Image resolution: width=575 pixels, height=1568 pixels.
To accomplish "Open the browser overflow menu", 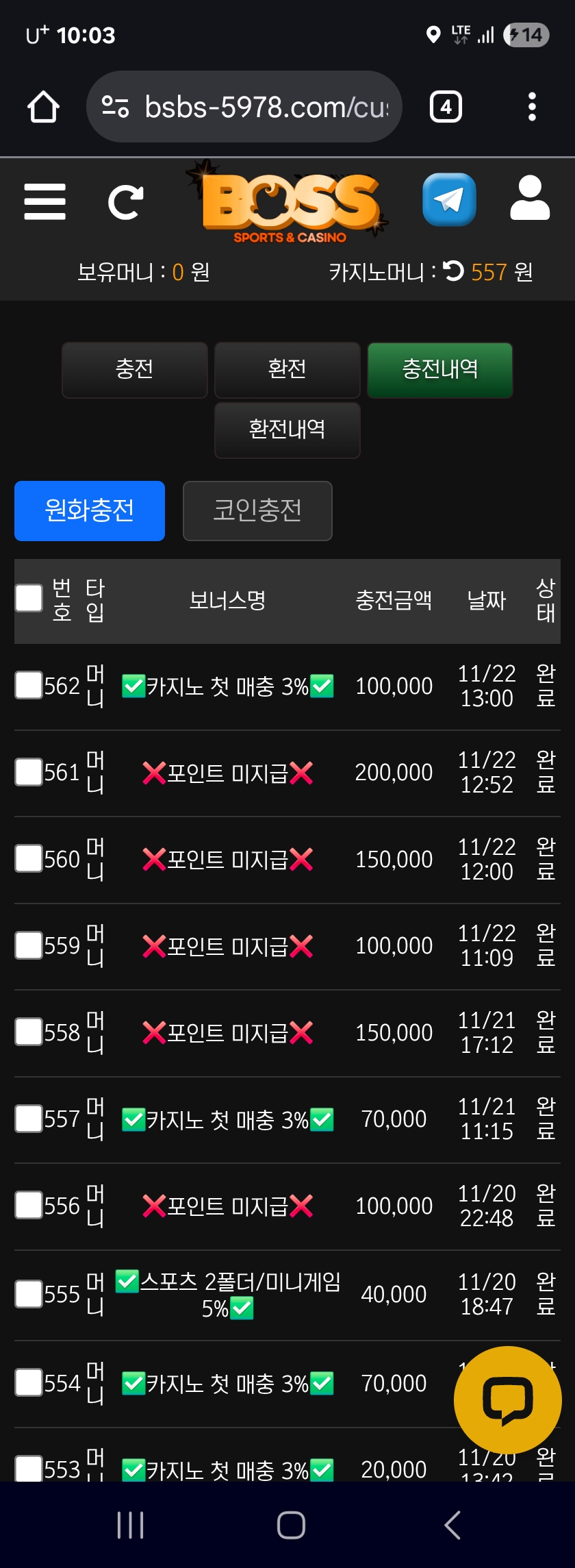I will (532, 108).
